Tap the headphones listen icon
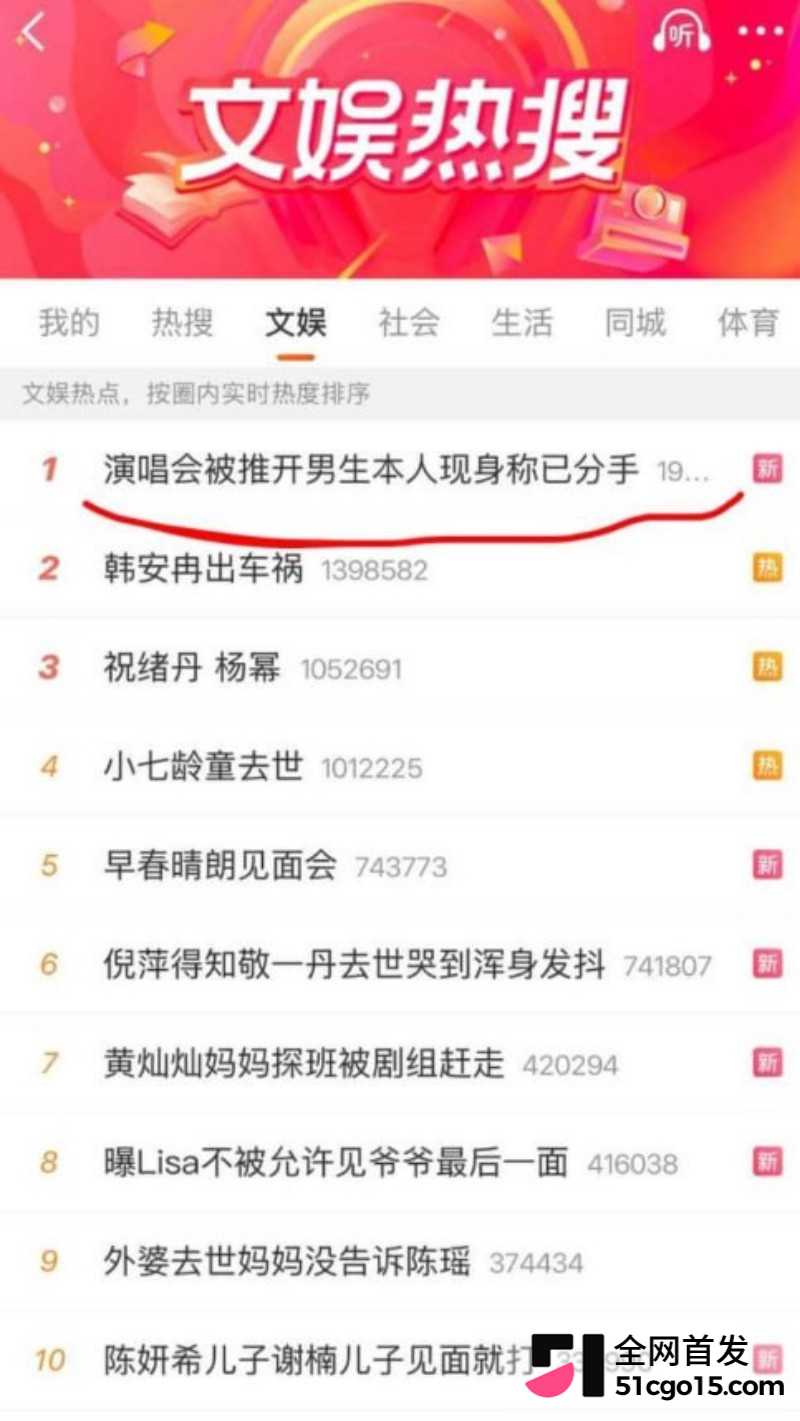The width and height of the screenshot is (800, 1421). coord(681,33)
